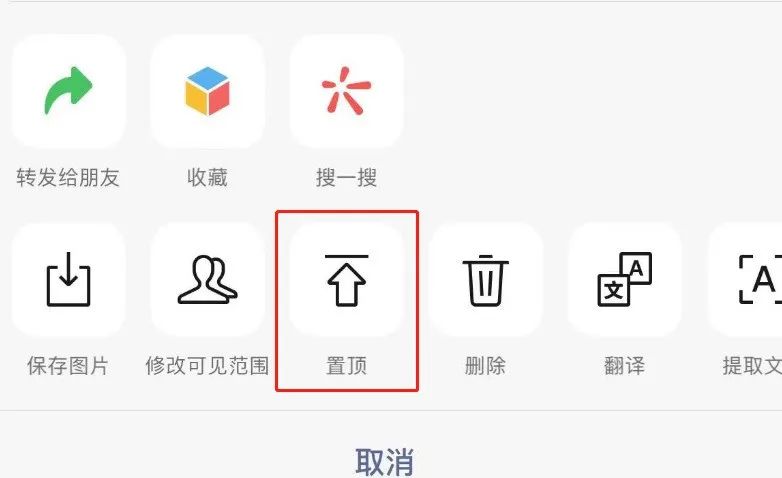Delete the post via 删除
The height and width of the screenshot is (478, 782).
tap(485, 280)
